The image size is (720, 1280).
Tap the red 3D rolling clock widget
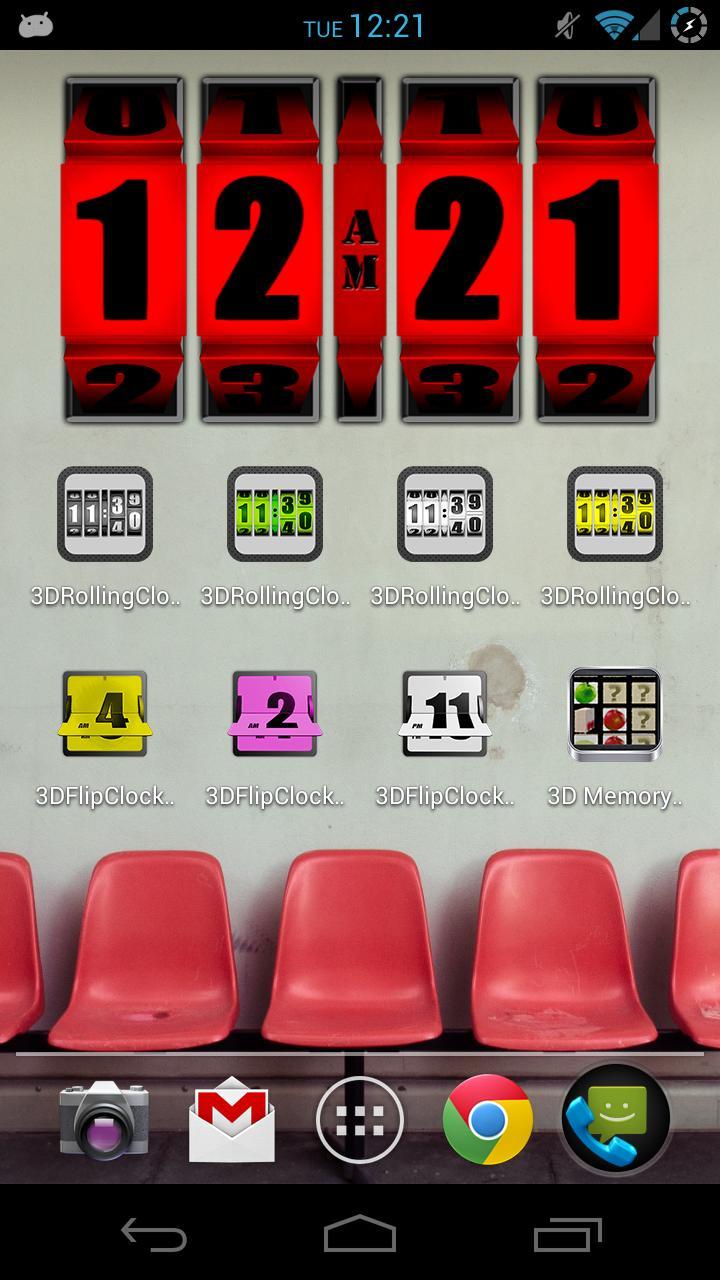[360, 250]
